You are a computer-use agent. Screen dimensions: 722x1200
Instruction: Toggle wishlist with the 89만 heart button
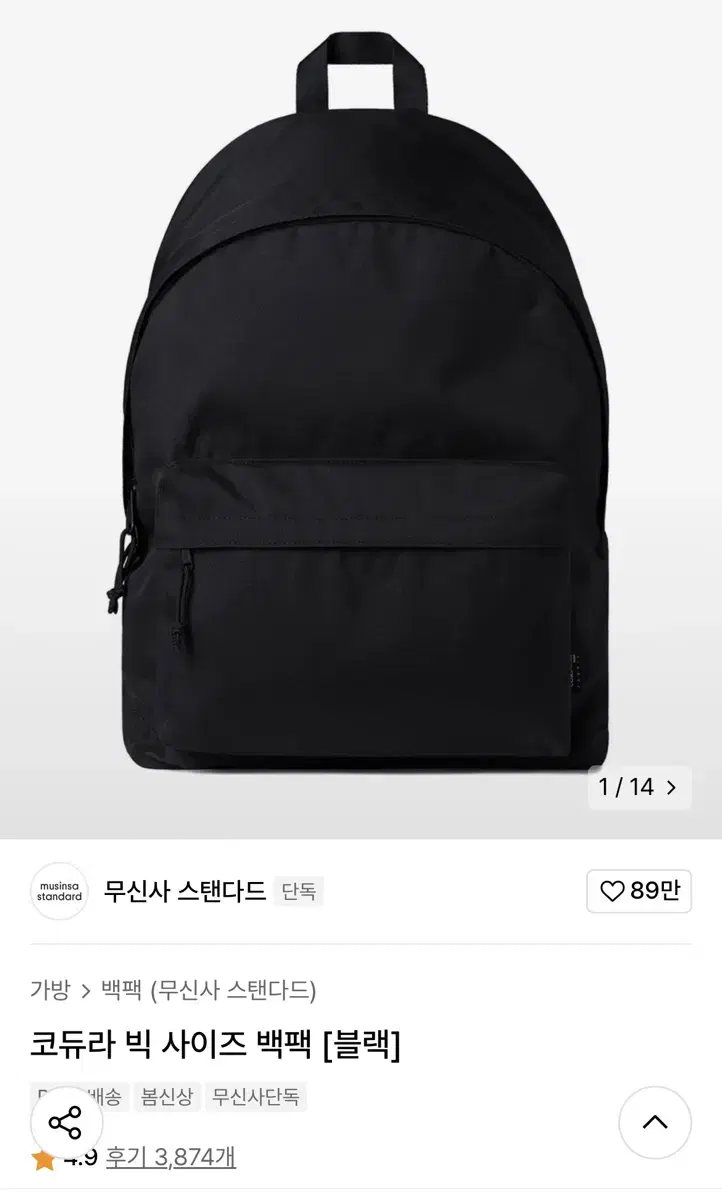point(639,891)
